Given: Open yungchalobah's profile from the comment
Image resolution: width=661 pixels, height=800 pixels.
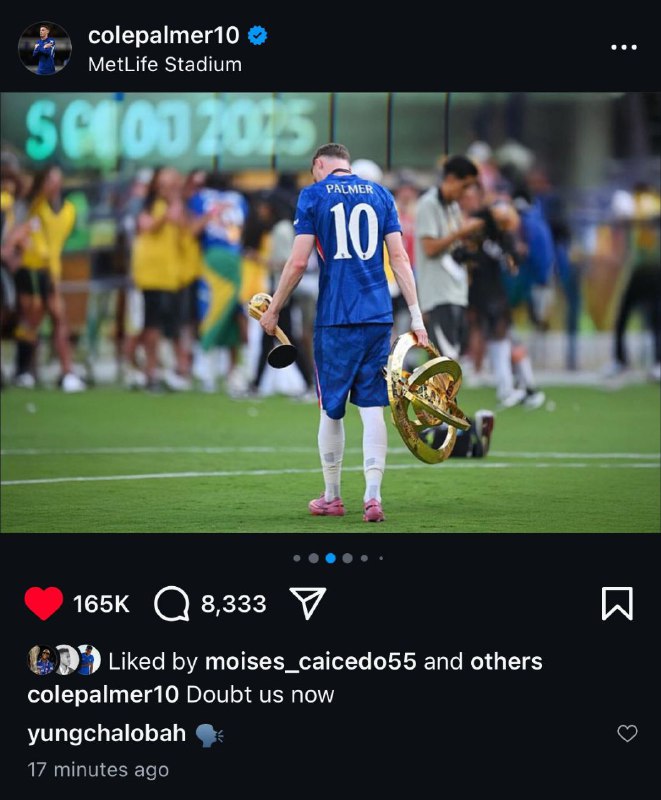Looking at the screenshot, I should coord(106,733).
